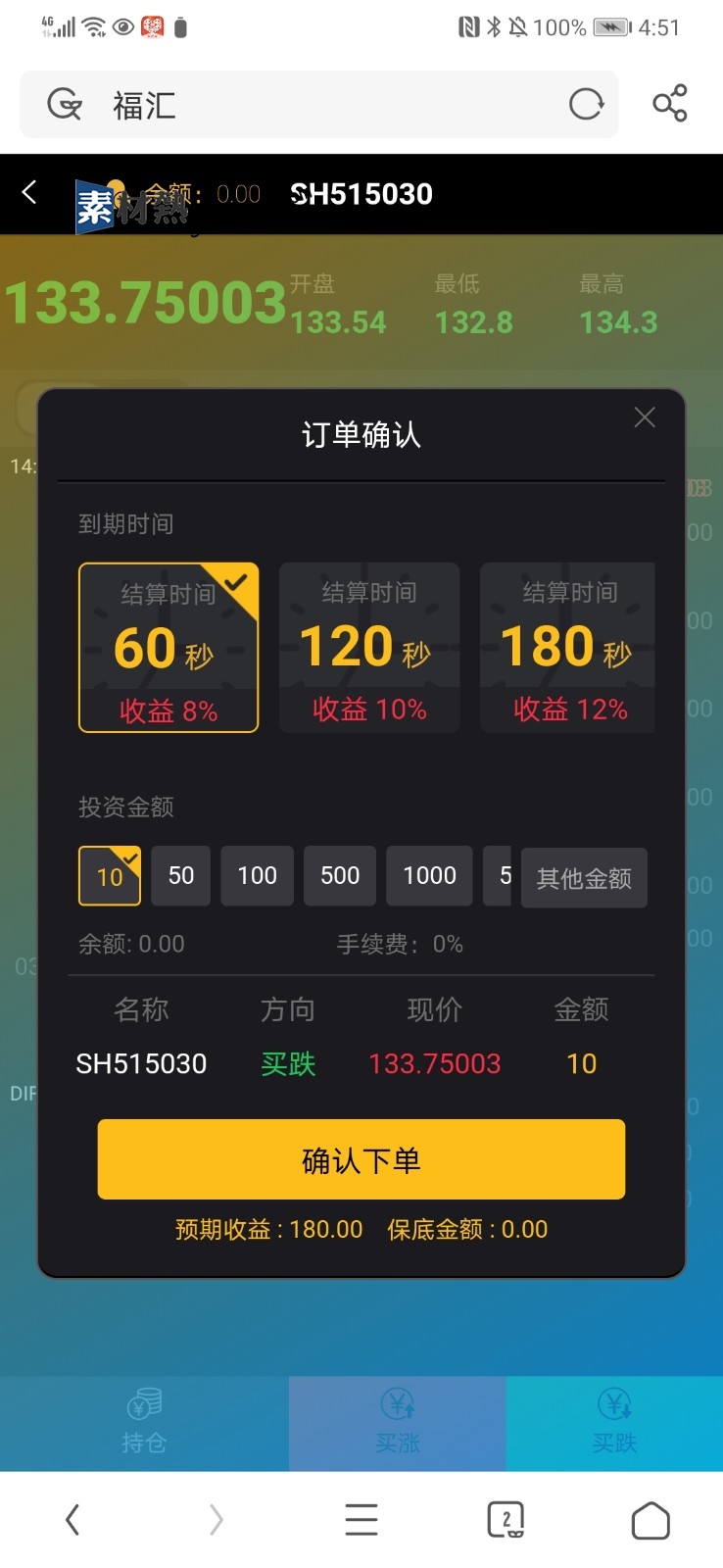The image size is (723, 1568).
Task: Select the 500 investment amount
Action: [340, 876]
